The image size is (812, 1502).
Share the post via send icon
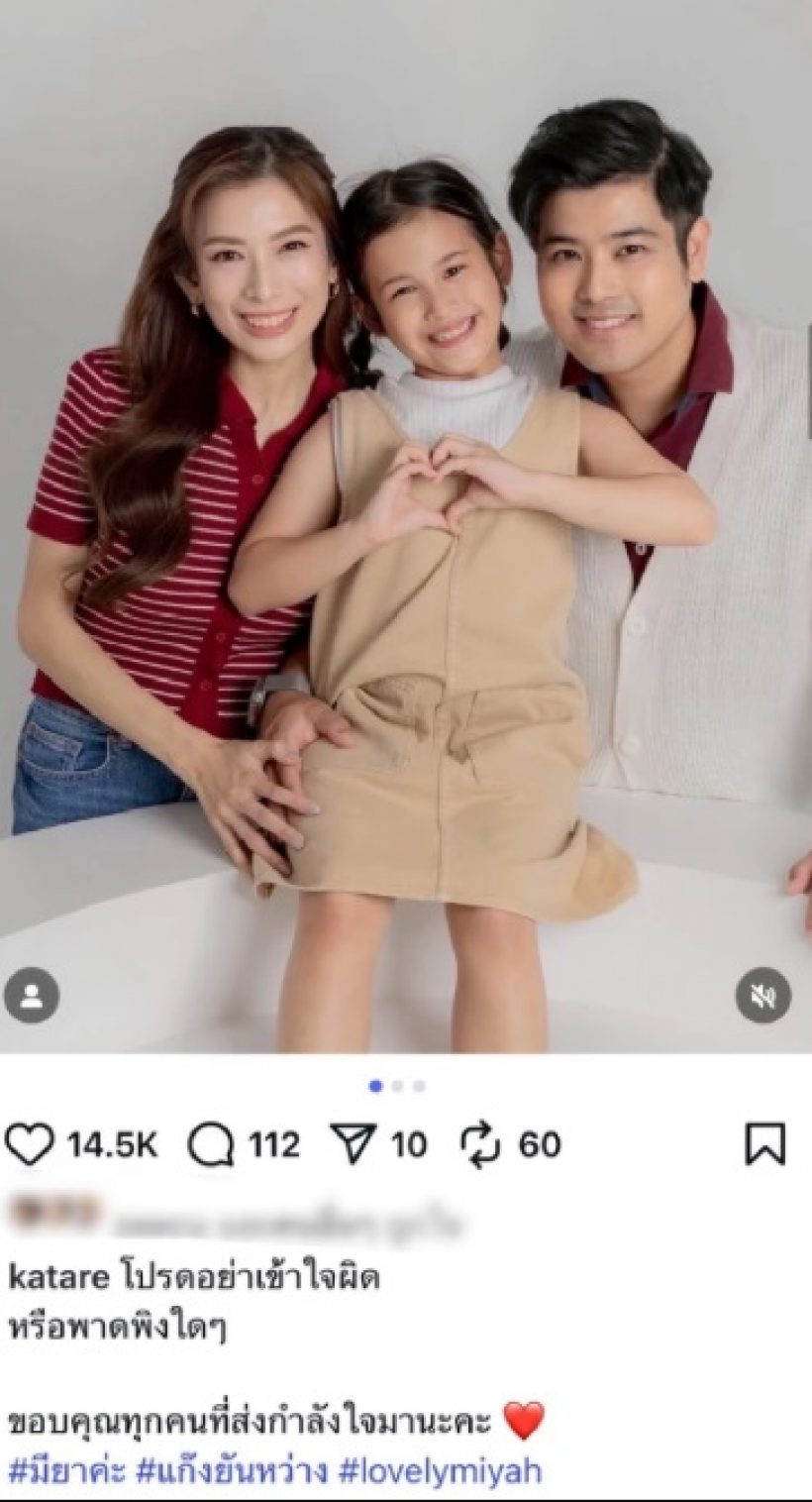click(352, 1145)
